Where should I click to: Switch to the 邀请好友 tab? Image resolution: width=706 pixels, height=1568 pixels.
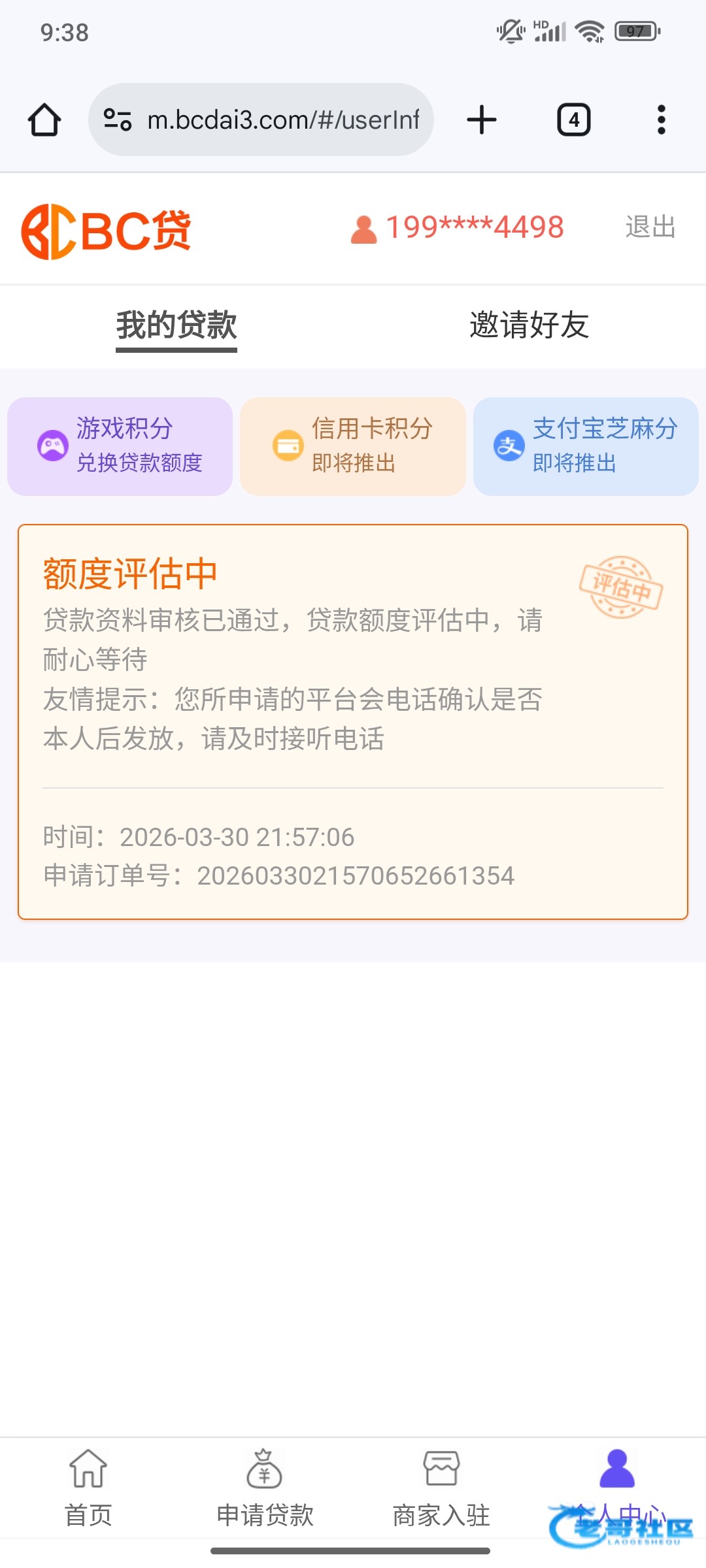pos(529,325)
